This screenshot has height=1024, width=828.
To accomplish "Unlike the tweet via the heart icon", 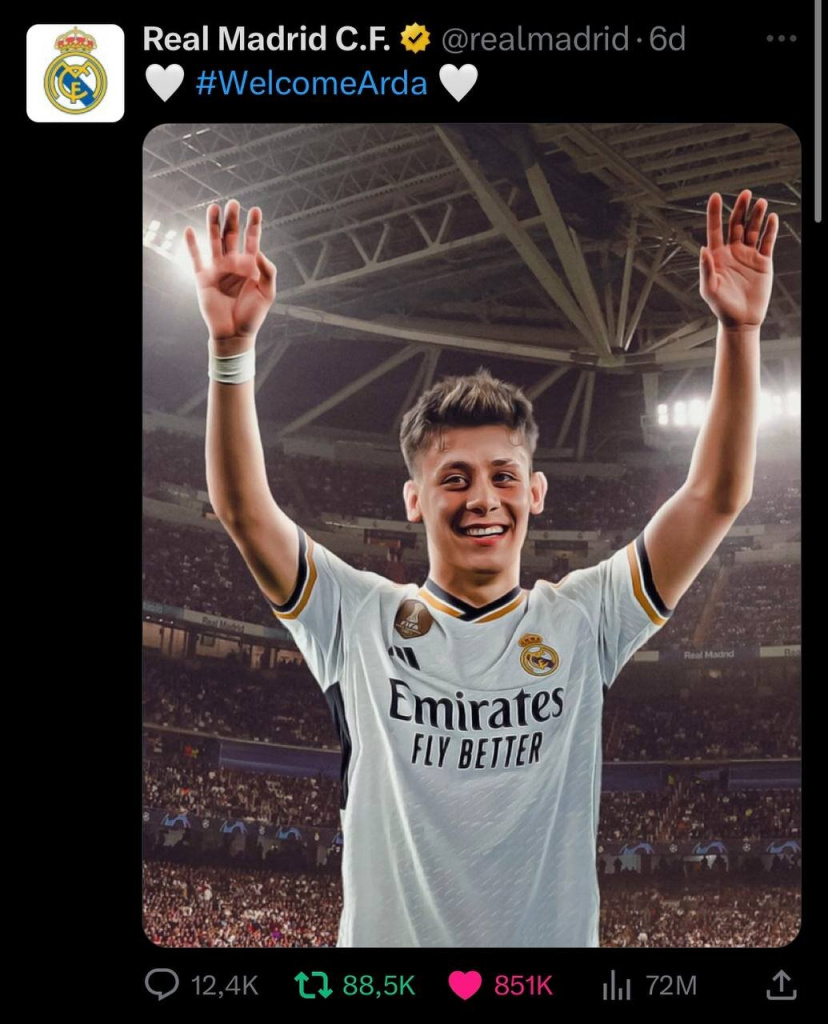I will (x=465, y=985).
